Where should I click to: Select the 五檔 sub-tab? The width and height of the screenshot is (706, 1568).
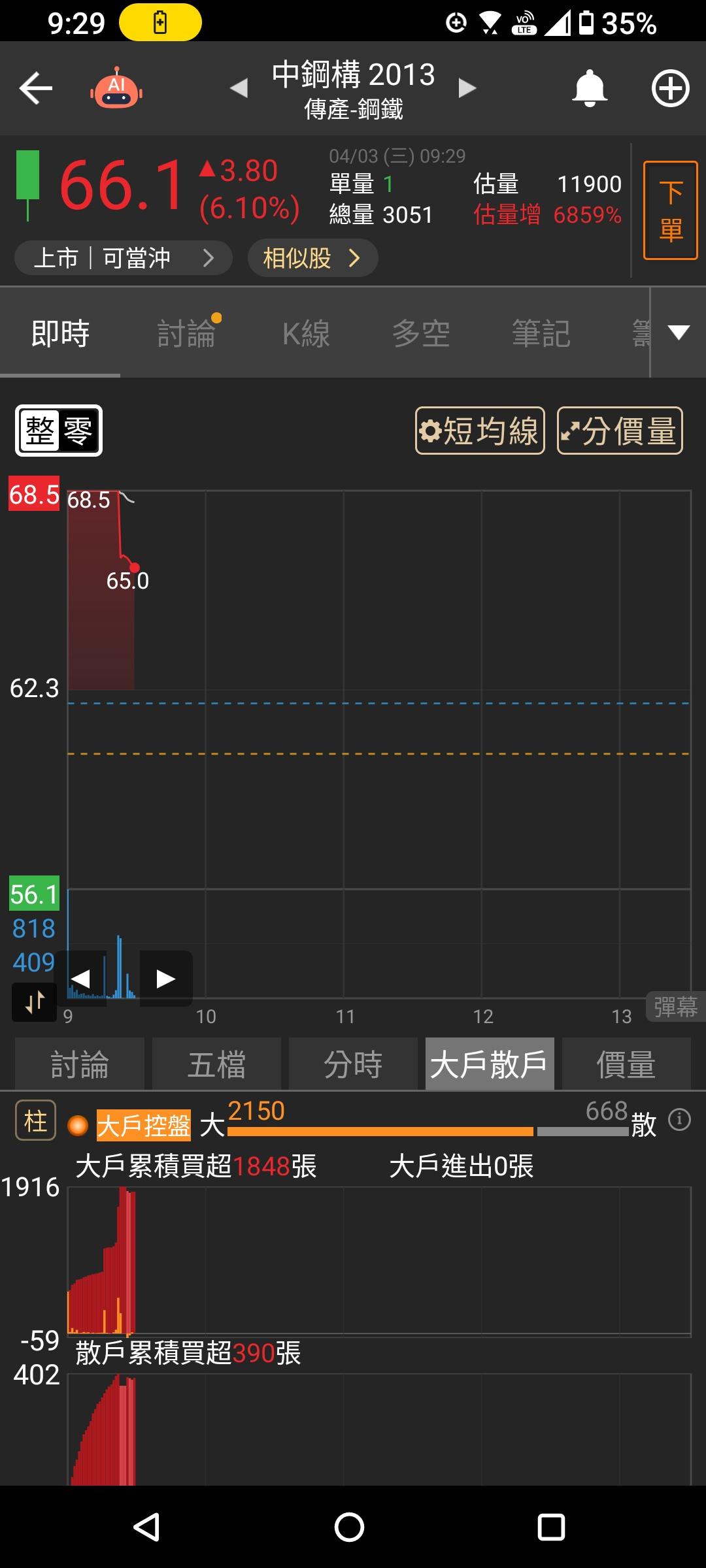216,1064
